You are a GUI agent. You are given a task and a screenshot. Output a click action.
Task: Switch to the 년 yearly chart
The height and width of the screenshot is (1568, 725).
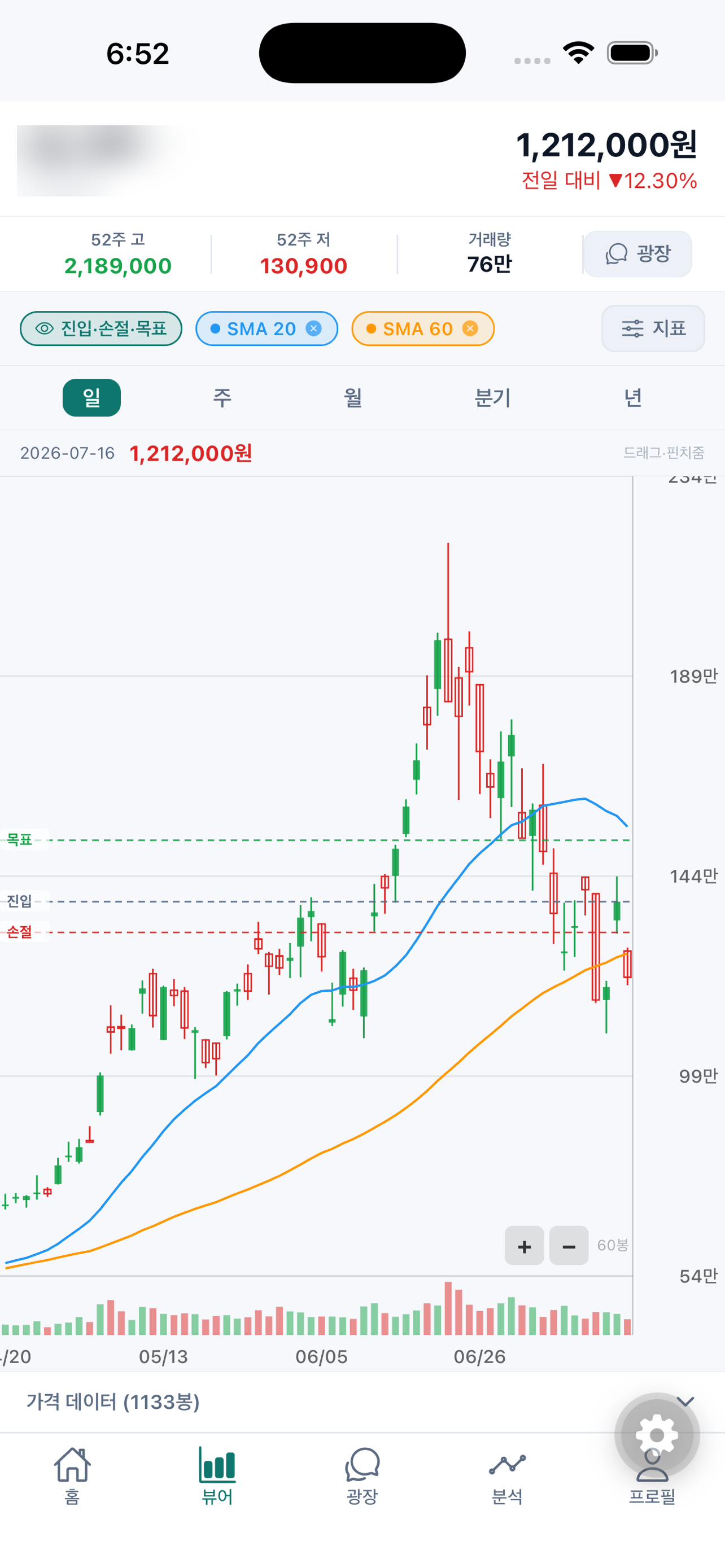point(633,398)
